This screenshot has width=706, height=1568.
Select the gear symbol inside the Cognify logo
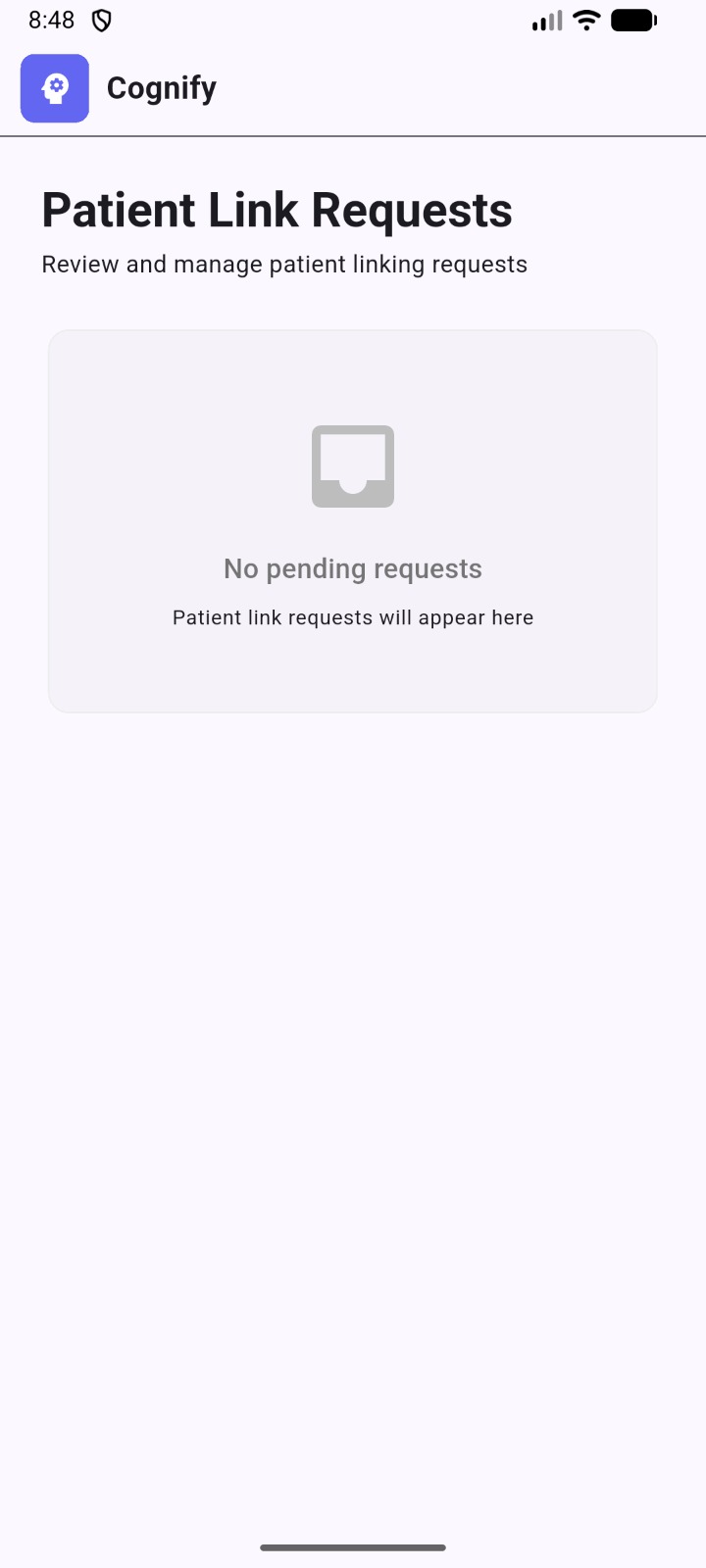tap(57, 86)
